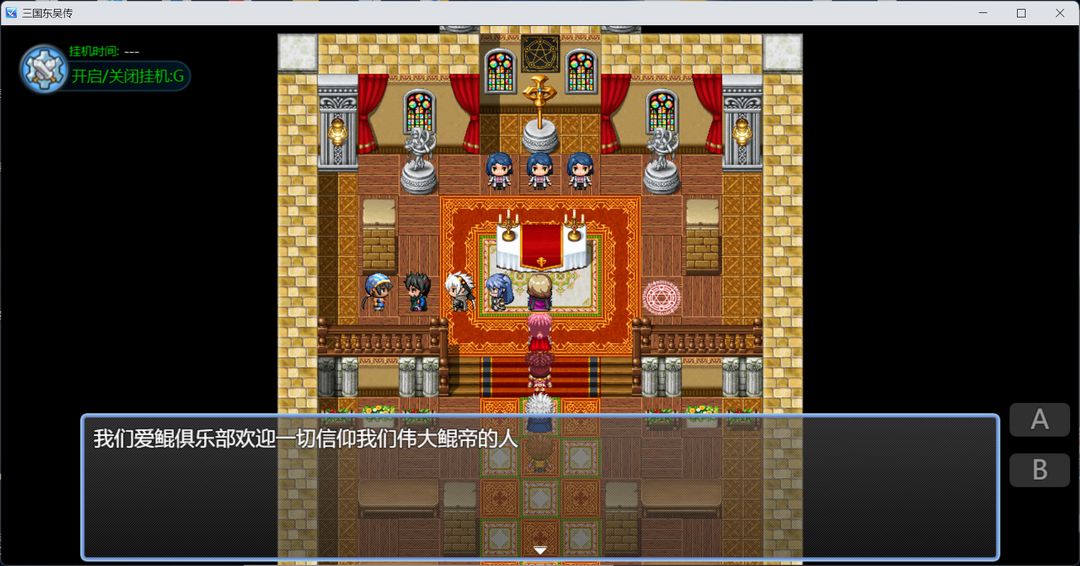Minimize the 三国东吴传 window
Screen dimensions: 1080x566
coord(982,13)
